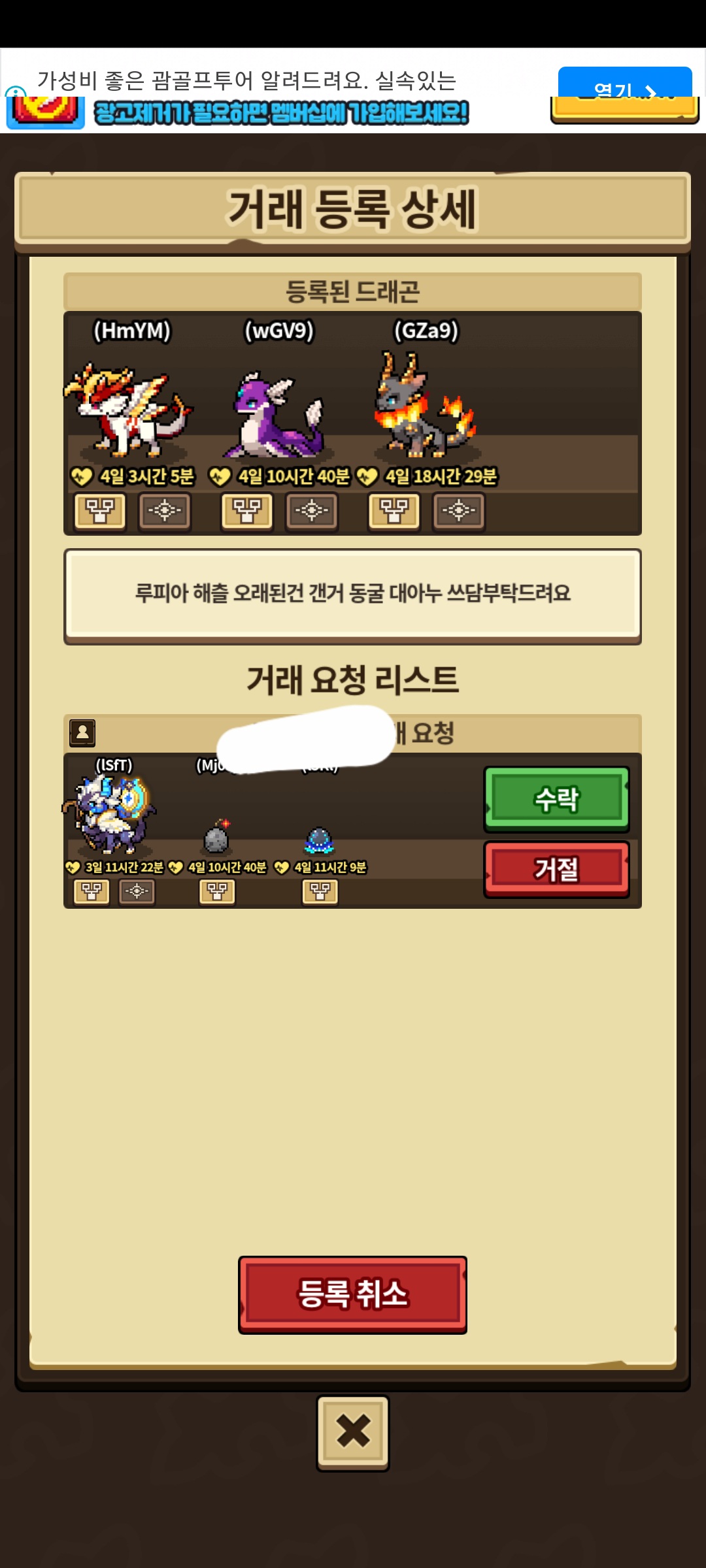Open family tree icon for GZa9 dragon
This screenshot has height=1568, width=706.
[x=394, y=511]
